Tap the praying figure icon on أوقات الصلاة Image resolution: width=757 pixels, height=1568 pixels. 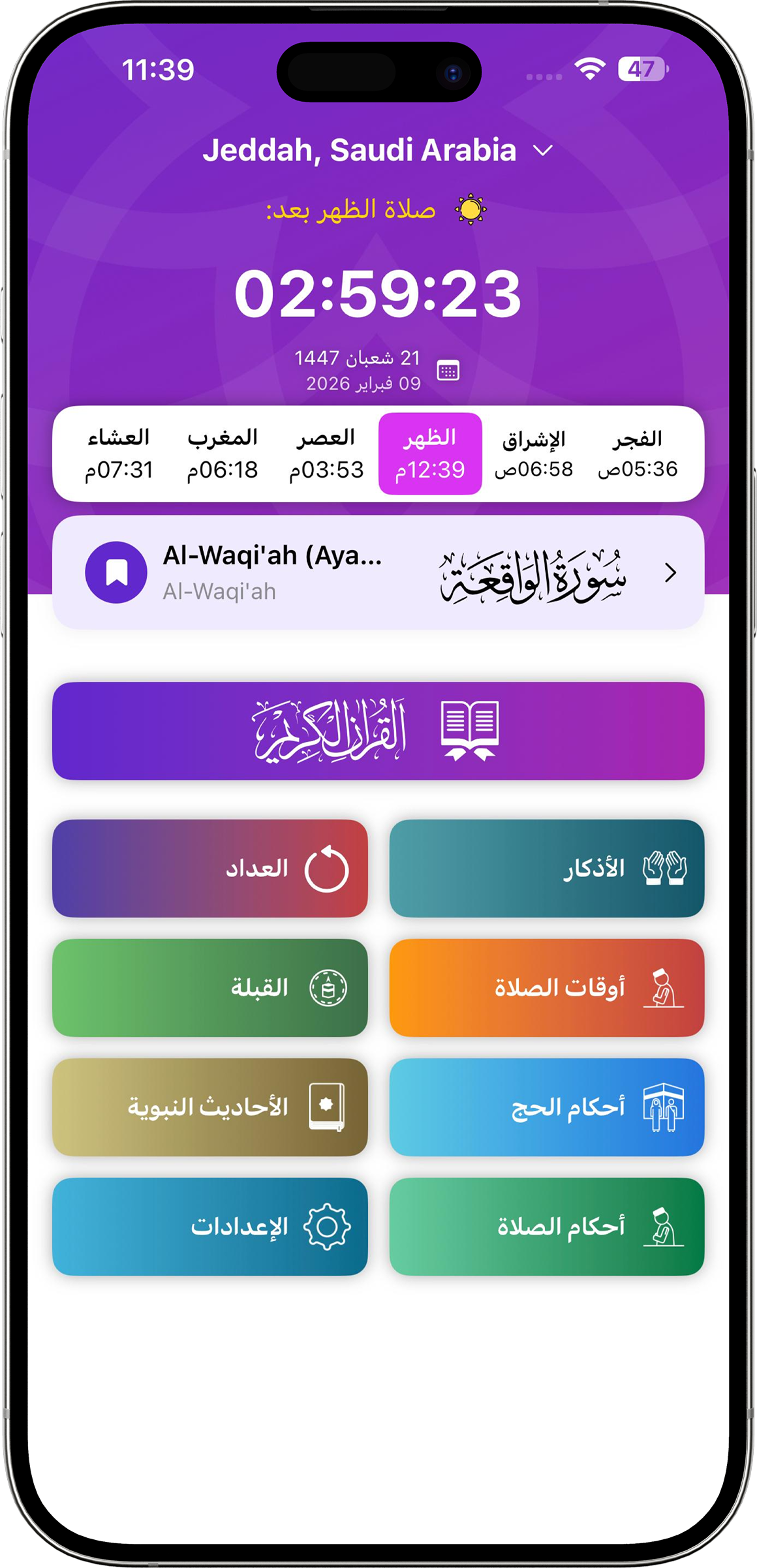point(665,988)
